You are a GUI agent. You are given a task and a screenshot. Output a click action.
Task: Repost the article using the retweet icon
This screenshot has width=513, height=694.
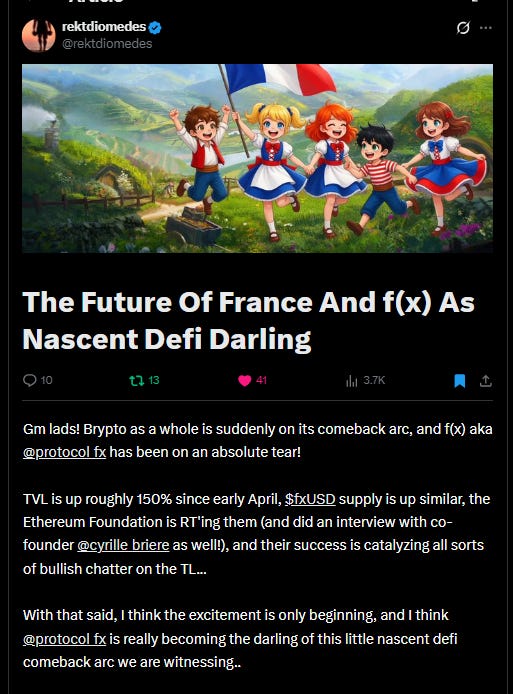click(x=137, y=380)
